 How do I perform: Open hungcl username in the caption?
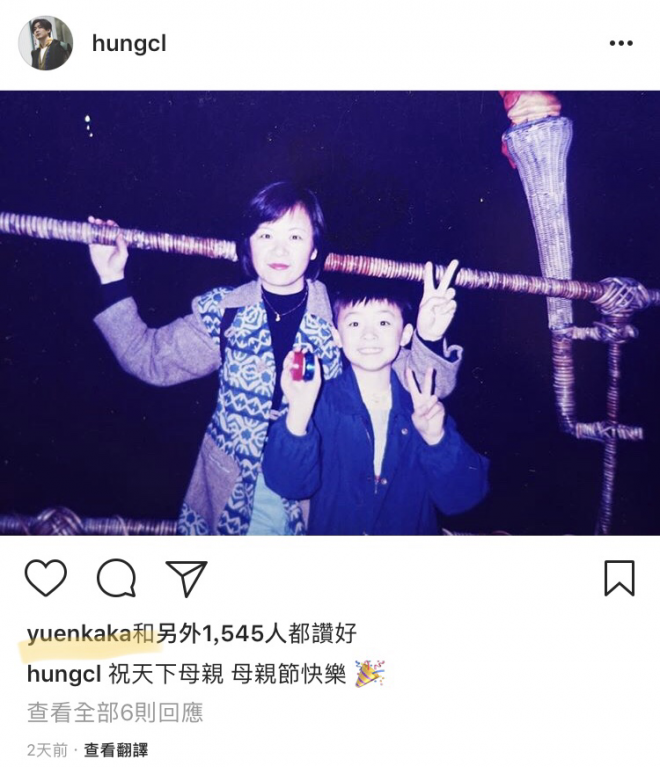pos(71,674)
